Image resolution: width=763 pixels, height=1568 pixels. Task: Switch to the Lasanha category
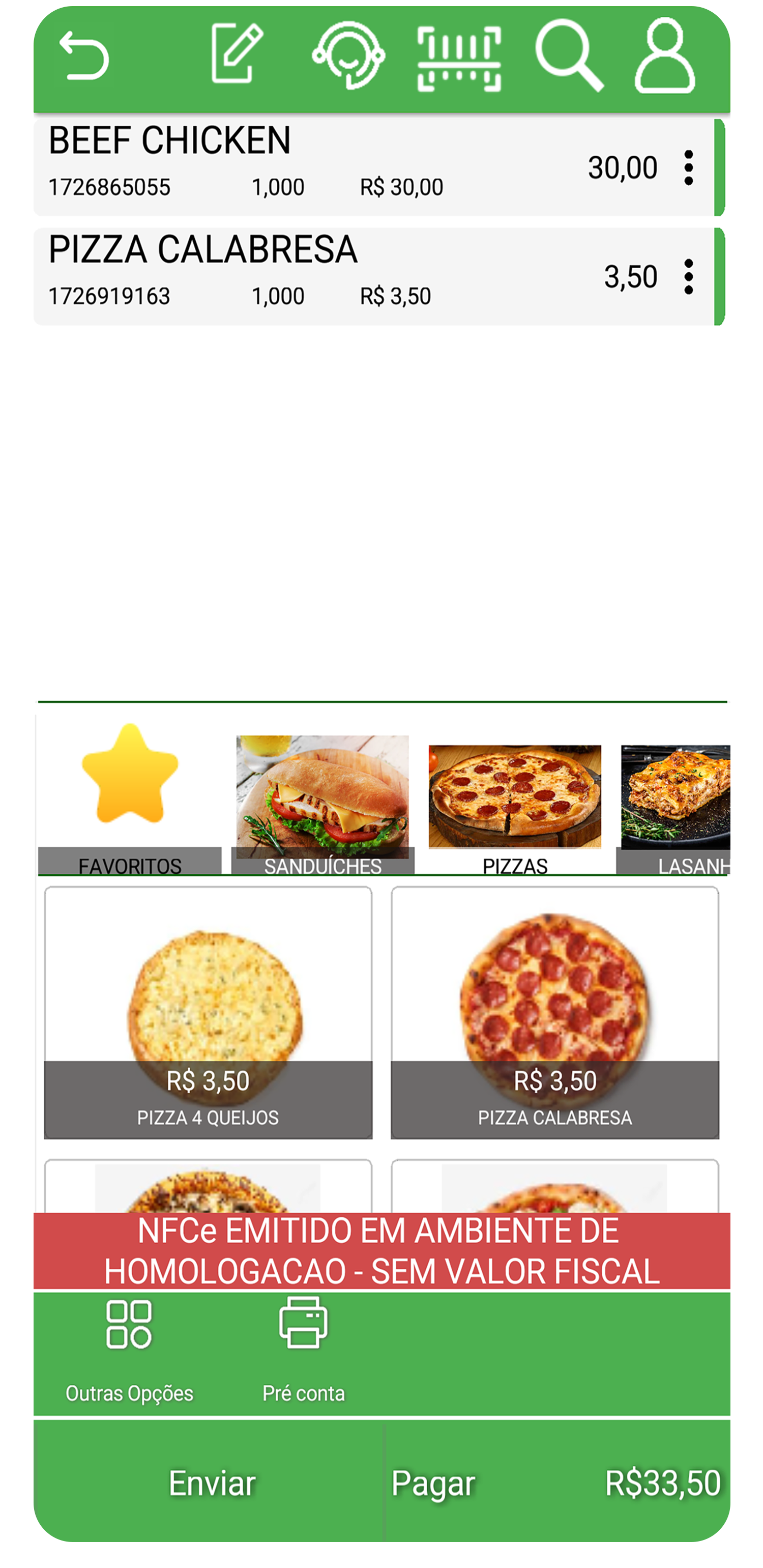[x=676, y=805]
